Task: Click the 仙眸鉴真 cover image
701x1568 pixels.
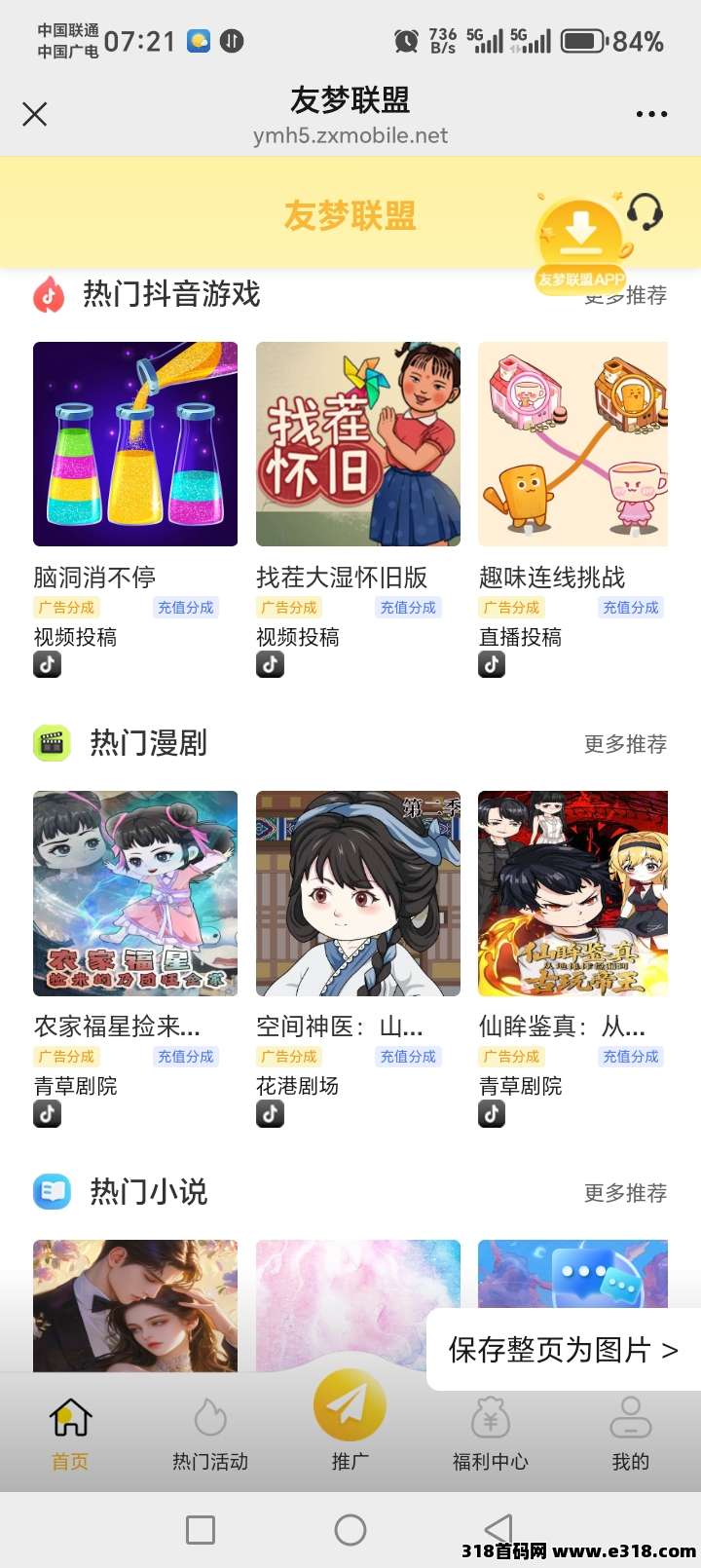Action: 572,893
